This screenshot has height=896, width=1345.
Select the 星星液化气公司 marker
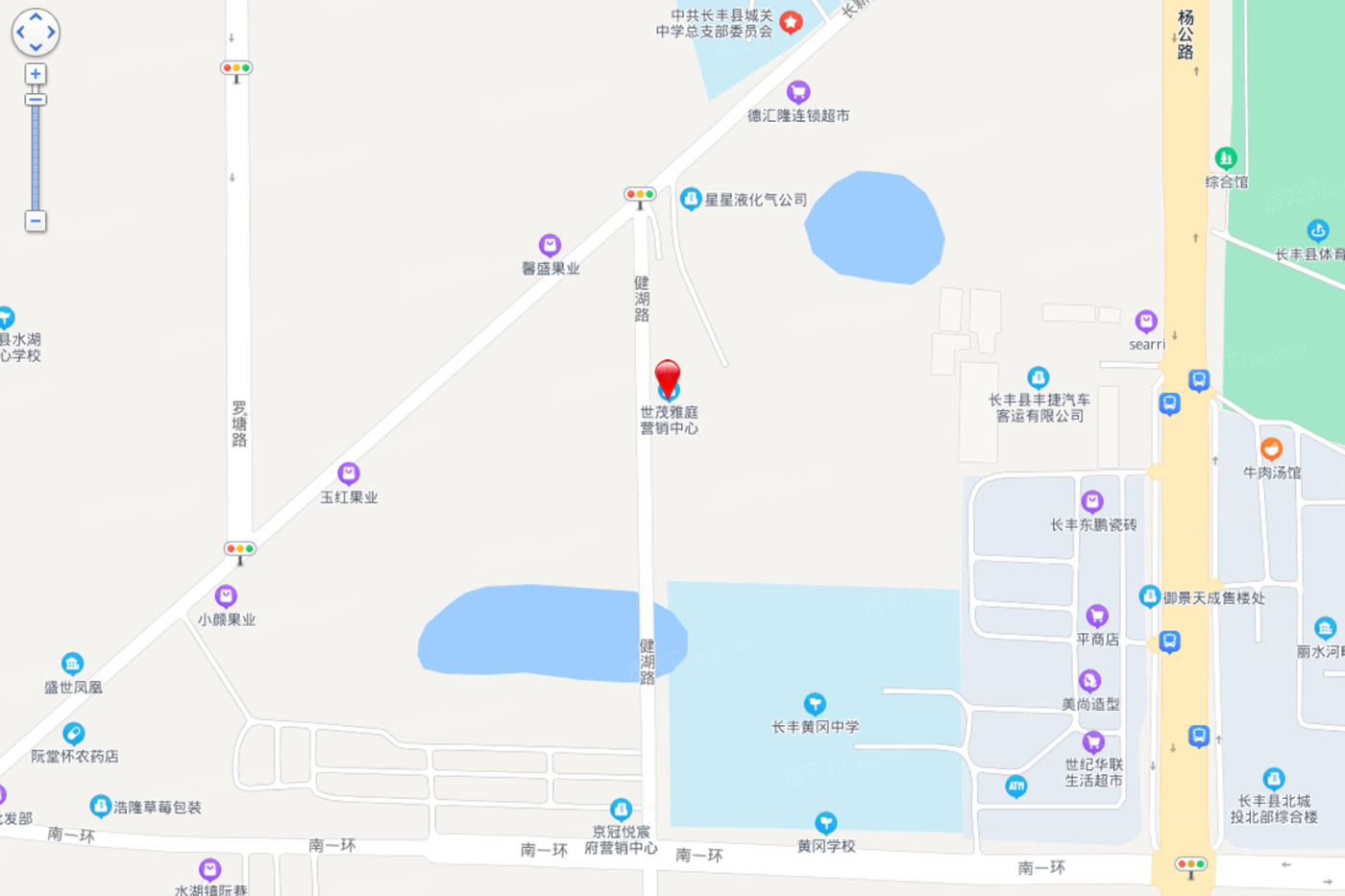click(x=690, y=199)
